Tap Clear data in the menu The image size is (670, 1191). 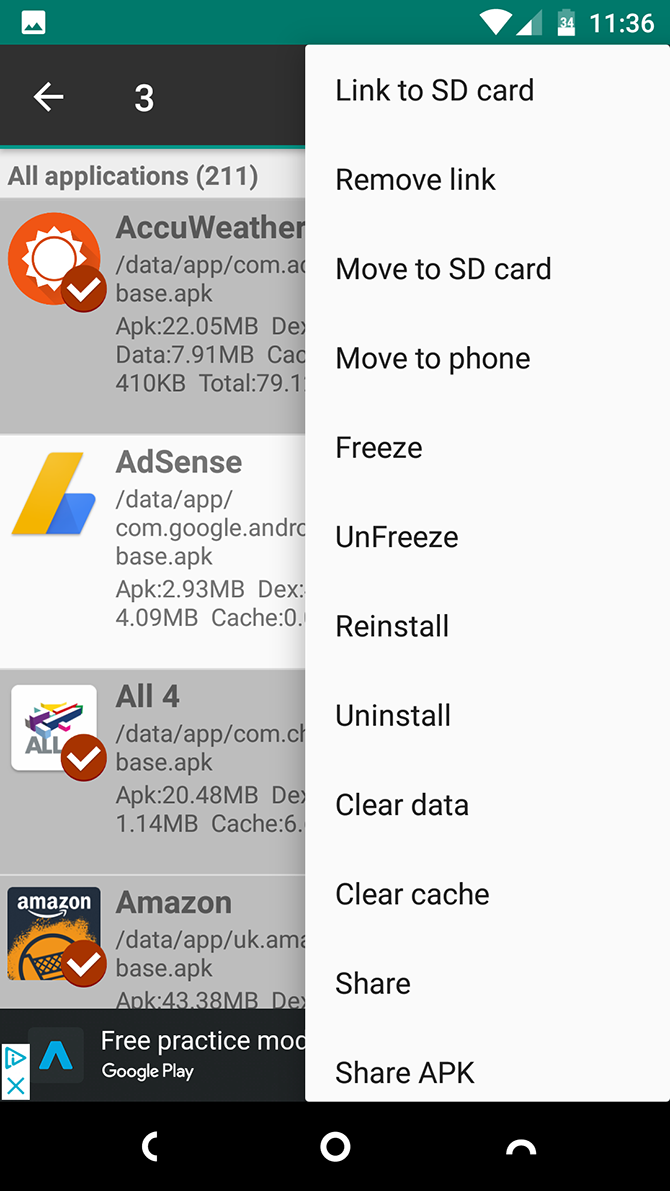click(x=402, y=805)
